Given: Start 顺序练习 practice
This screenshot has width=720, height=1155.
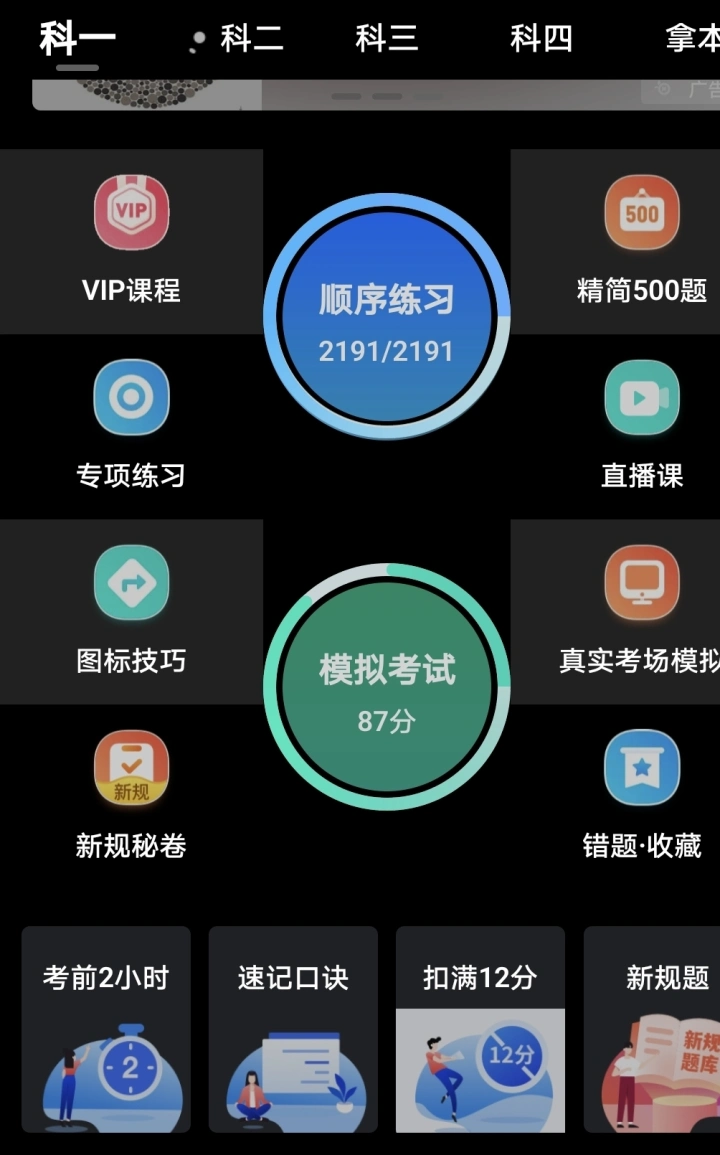Looking at the screenshot, I should click(x=387, y=317).
